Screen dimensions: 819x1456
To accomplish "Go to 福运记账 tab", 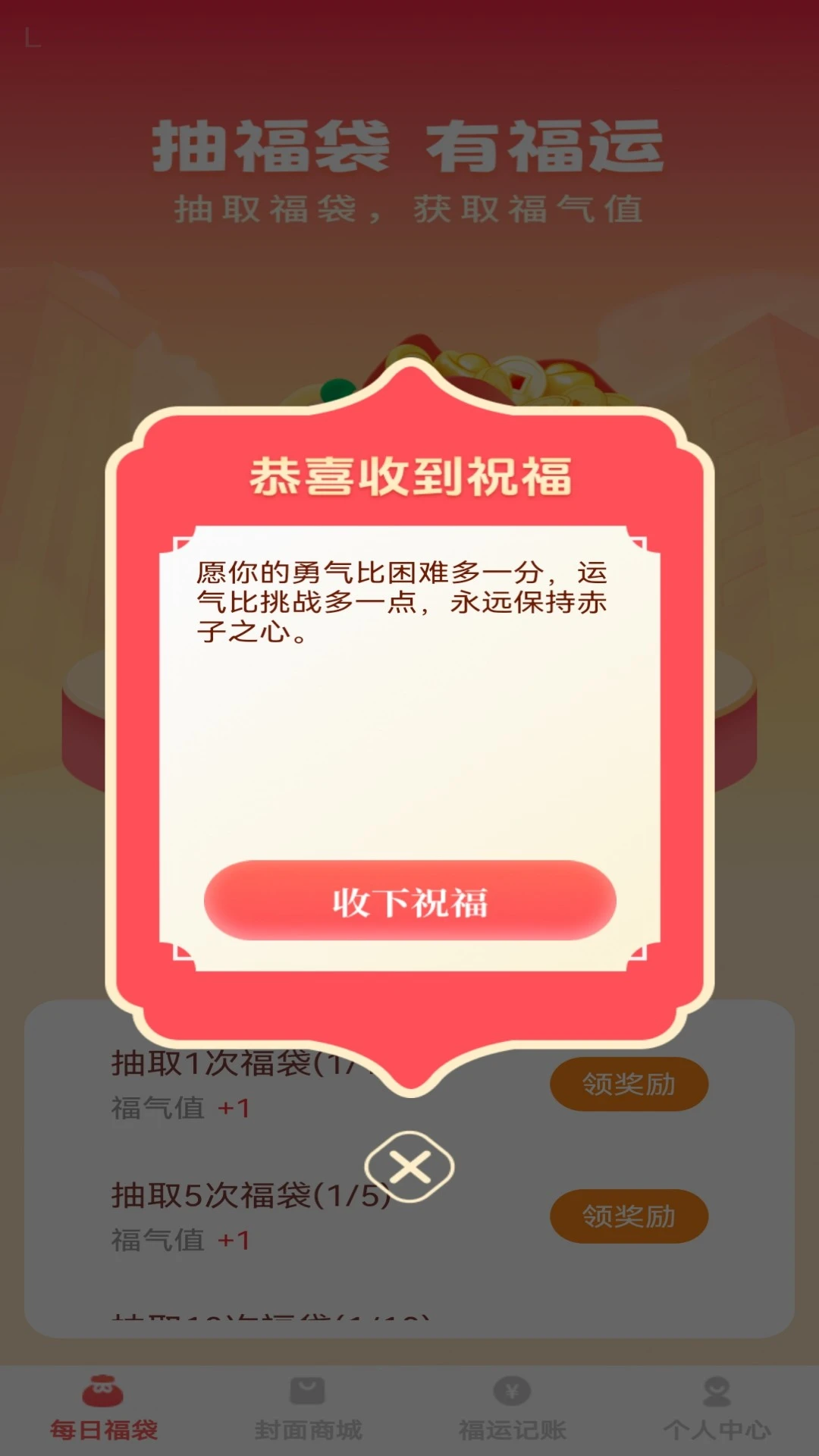I will [513, 1409].
